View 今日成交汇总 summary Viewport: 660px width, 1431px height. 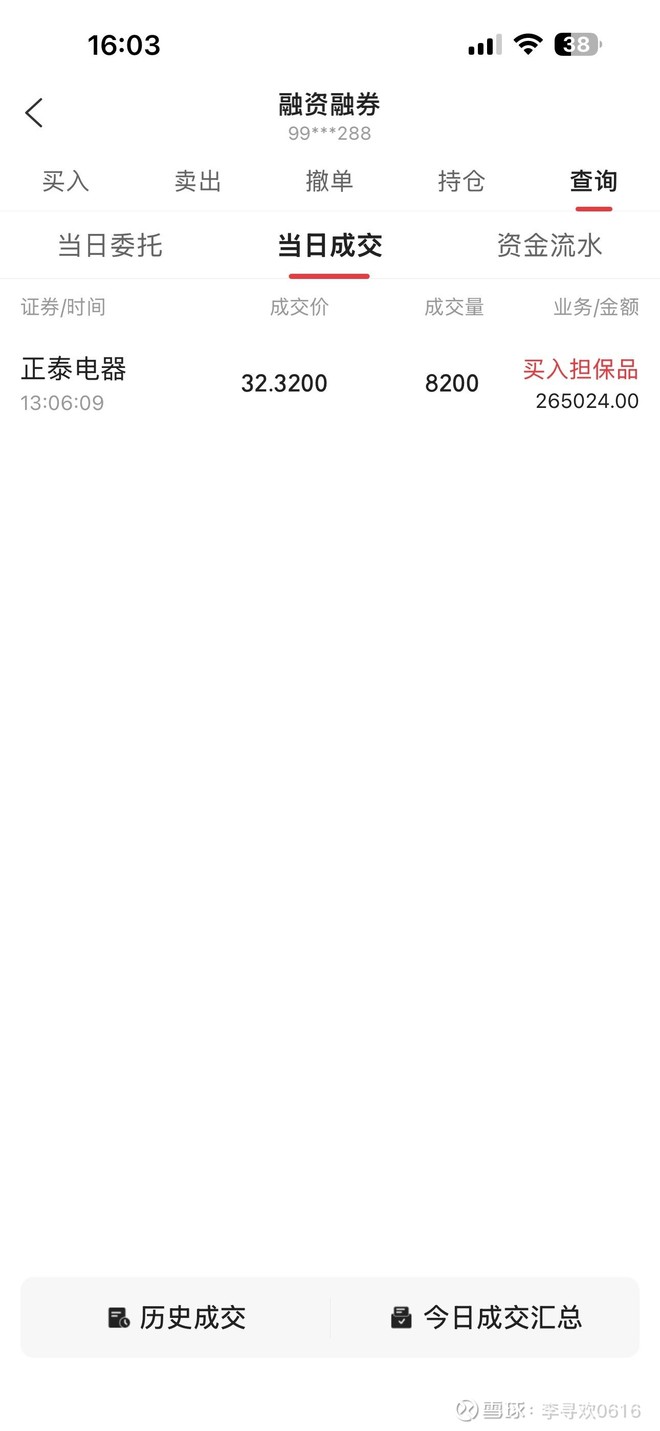click(x=486, y=1317)
